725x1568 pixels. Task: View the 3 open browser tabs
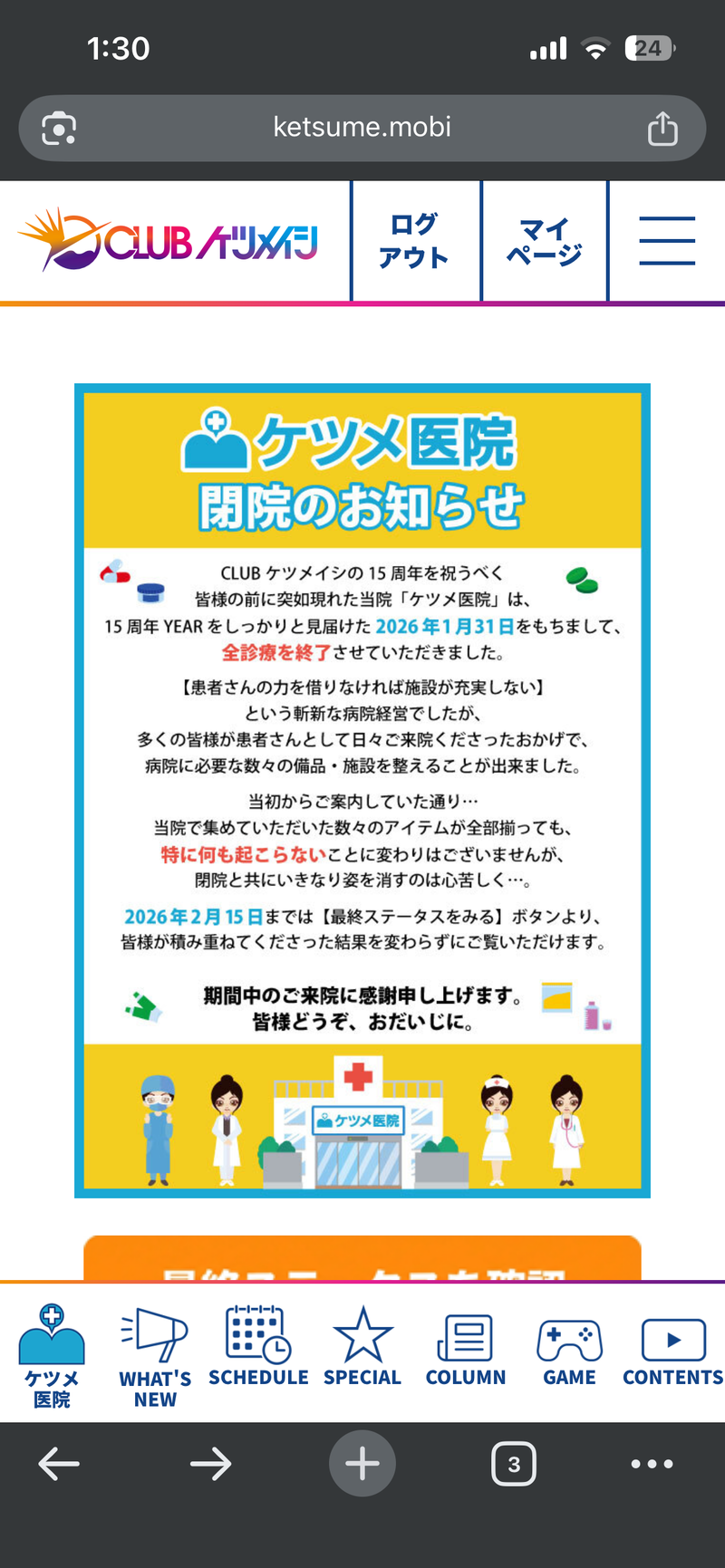click(514, 1464)
